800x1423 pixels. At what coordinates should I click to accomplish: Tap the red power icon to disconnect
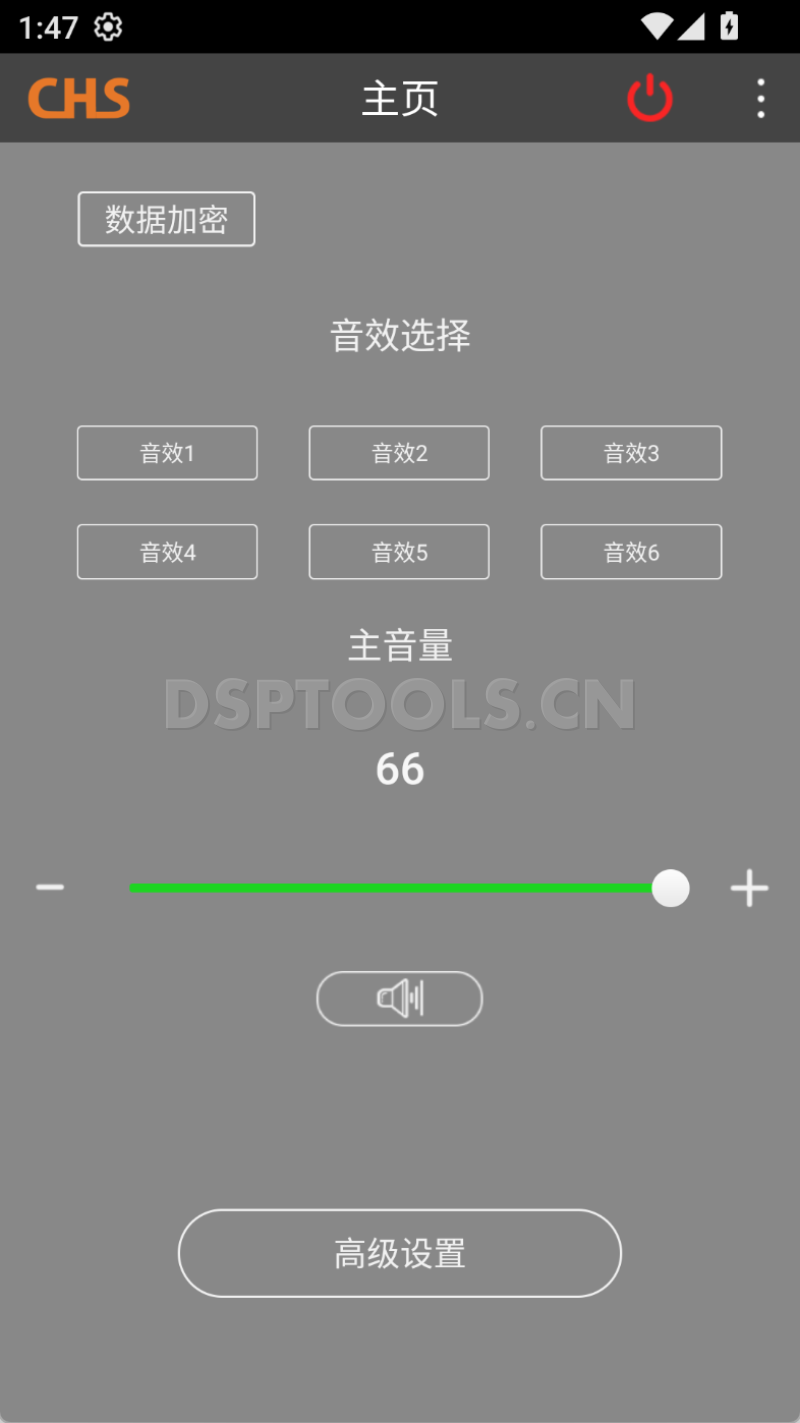click(650, 98)
